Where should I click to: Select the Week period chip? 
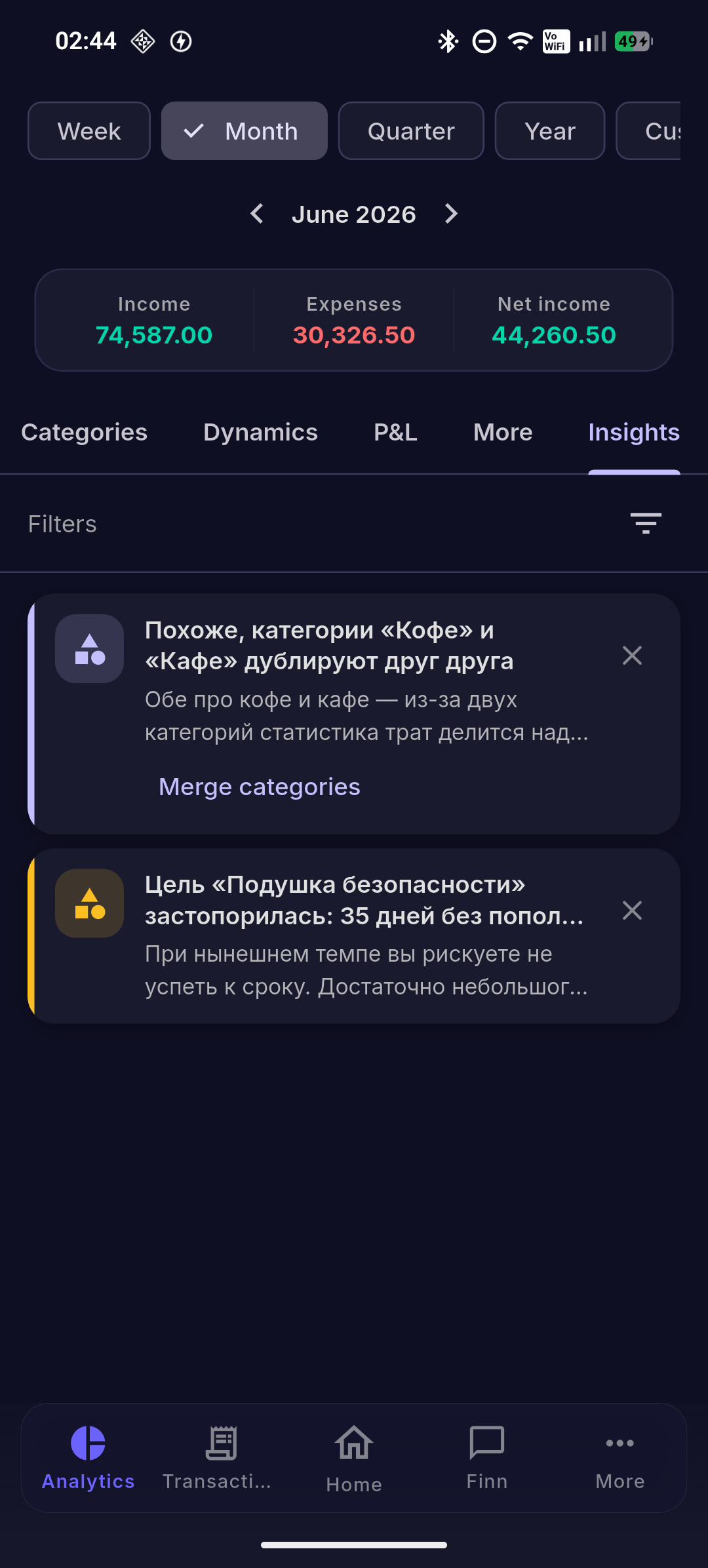(x=89, y=131)
